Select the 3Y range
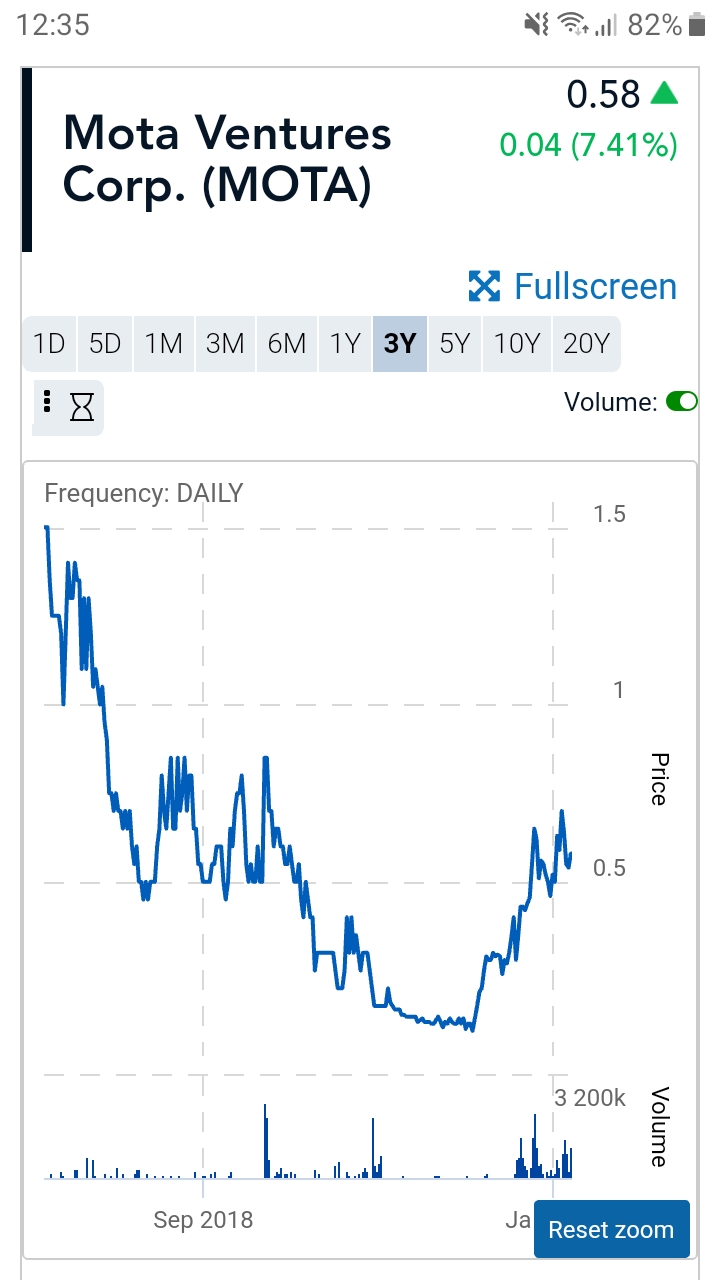The height and width of the screenshot is (1280, 720). pos(400,344)
